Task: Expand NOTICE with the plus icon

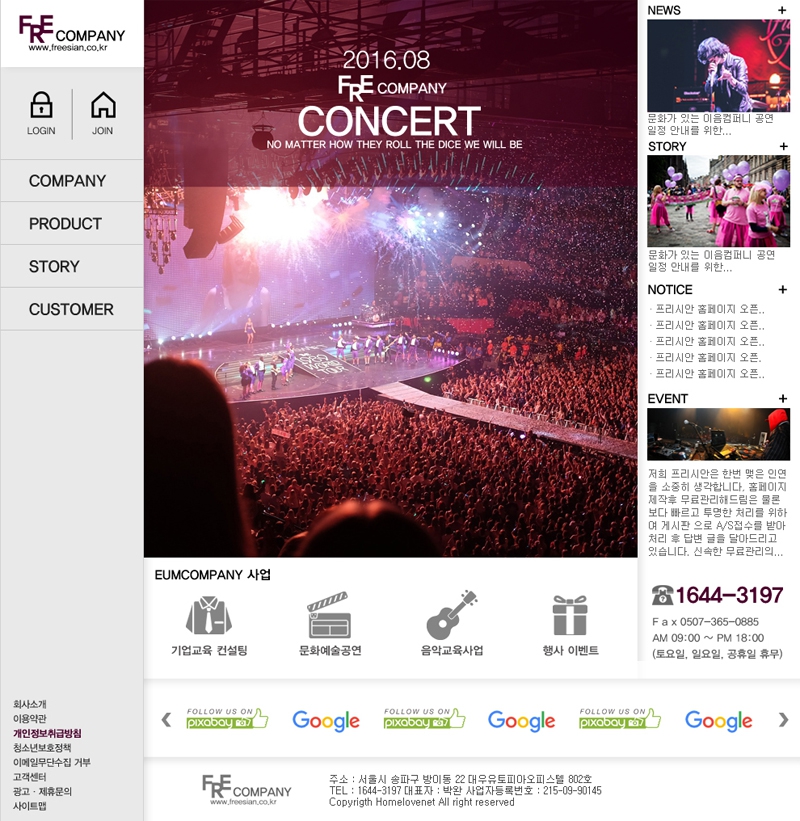Action: [782, 289]
